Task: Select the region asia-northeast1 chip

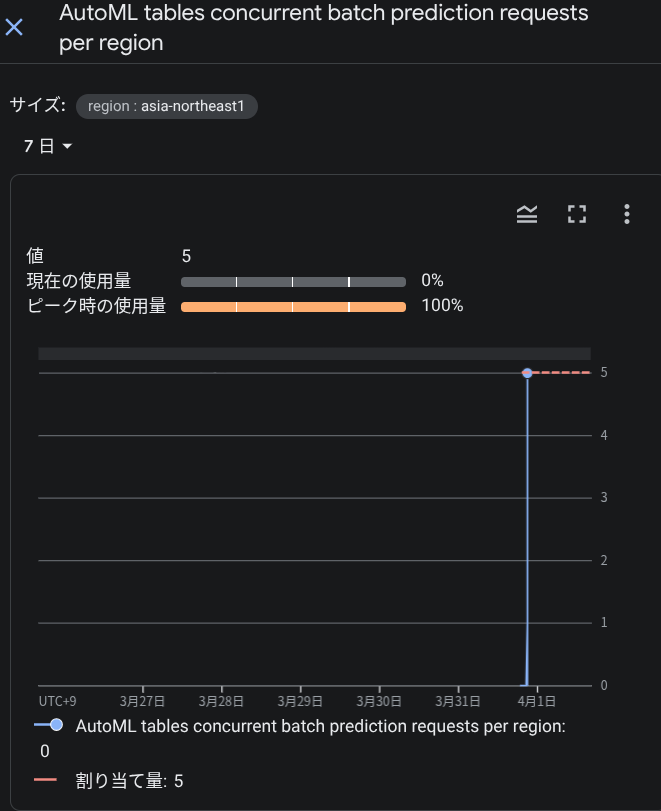Action: tap(167, 107)
